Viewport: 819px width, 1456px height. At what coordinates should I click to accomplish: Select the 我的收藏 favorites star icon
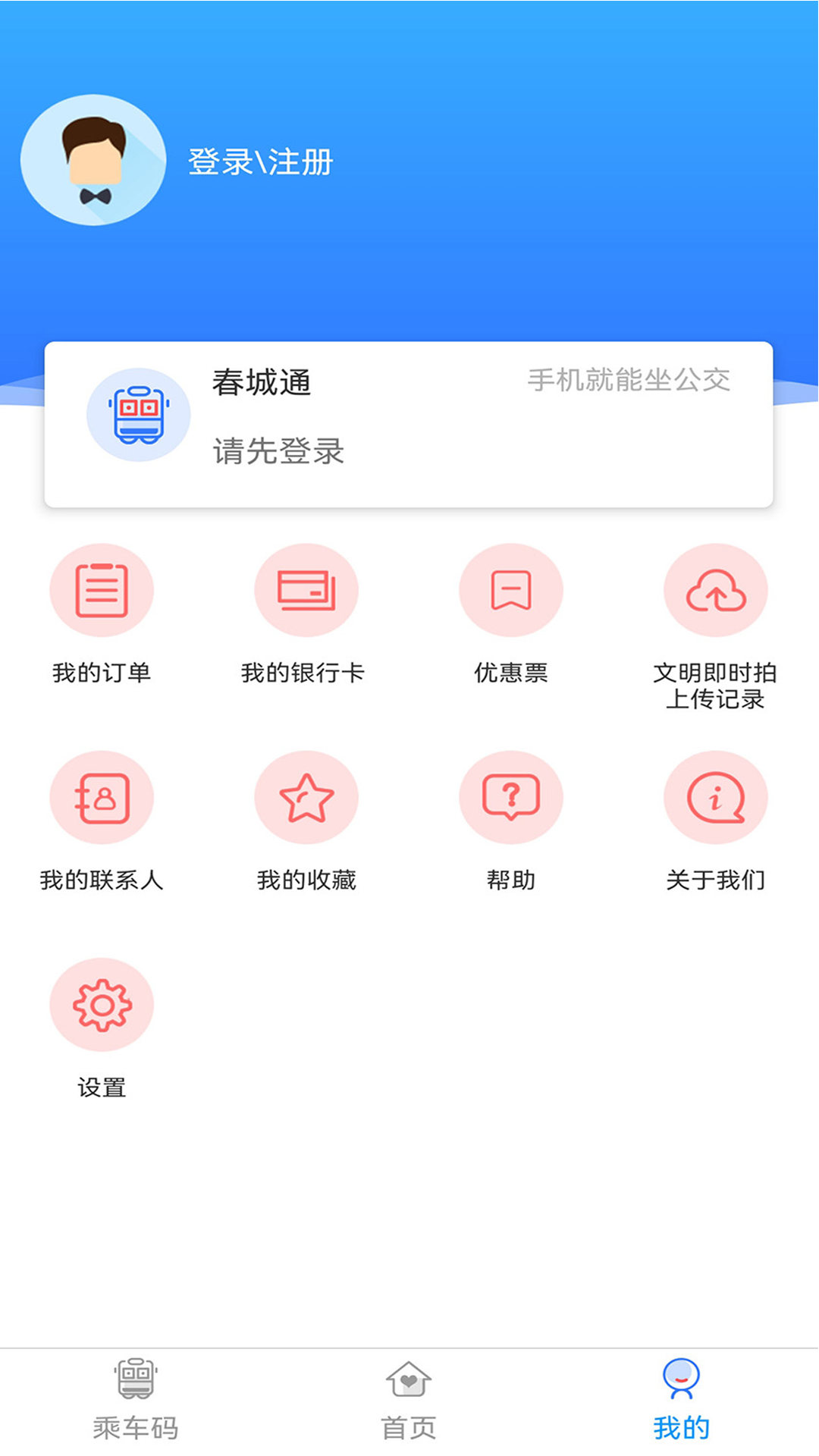point(306,797)
